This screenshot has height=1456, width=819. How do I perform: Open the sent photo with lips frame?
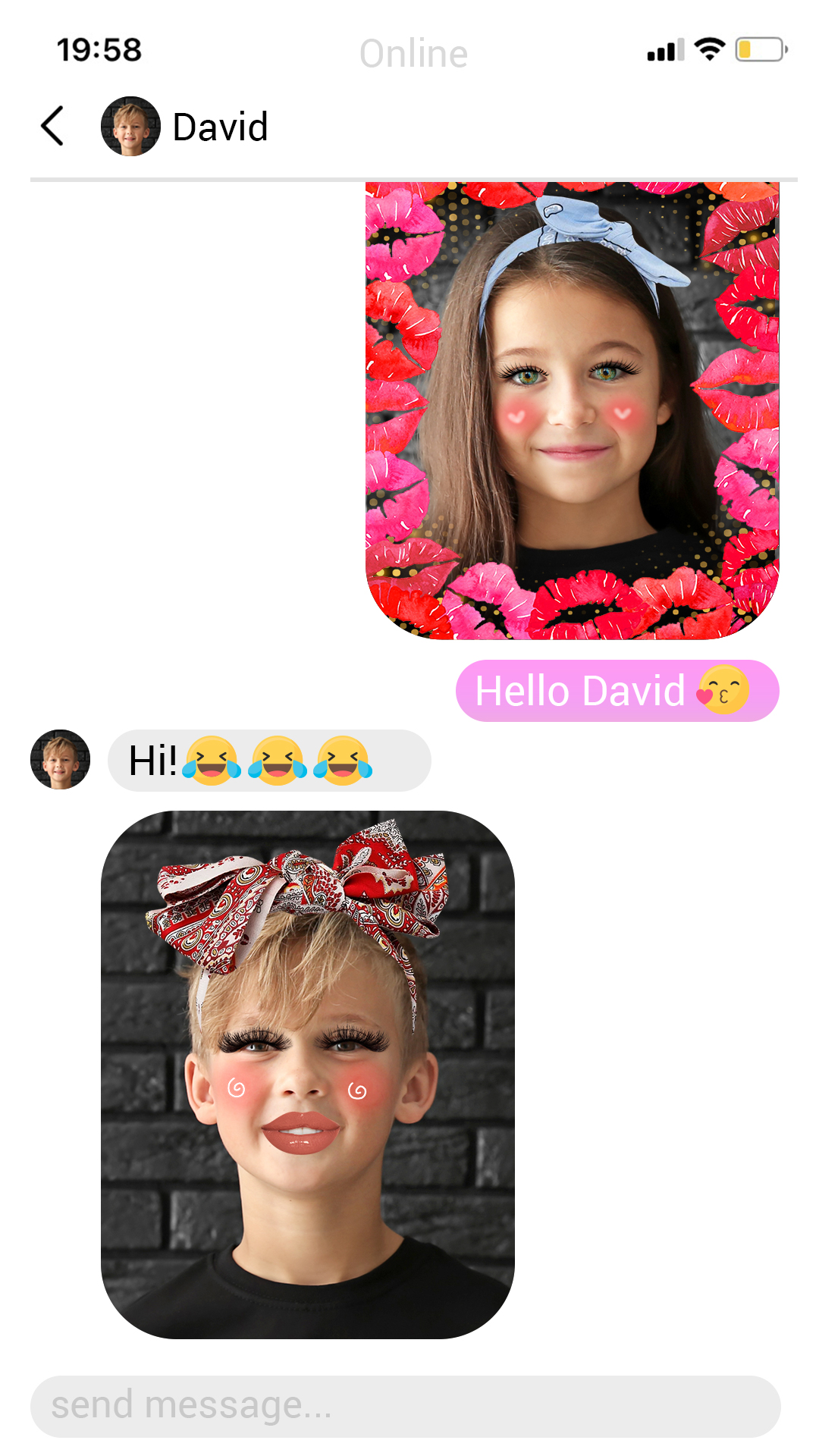572,410
